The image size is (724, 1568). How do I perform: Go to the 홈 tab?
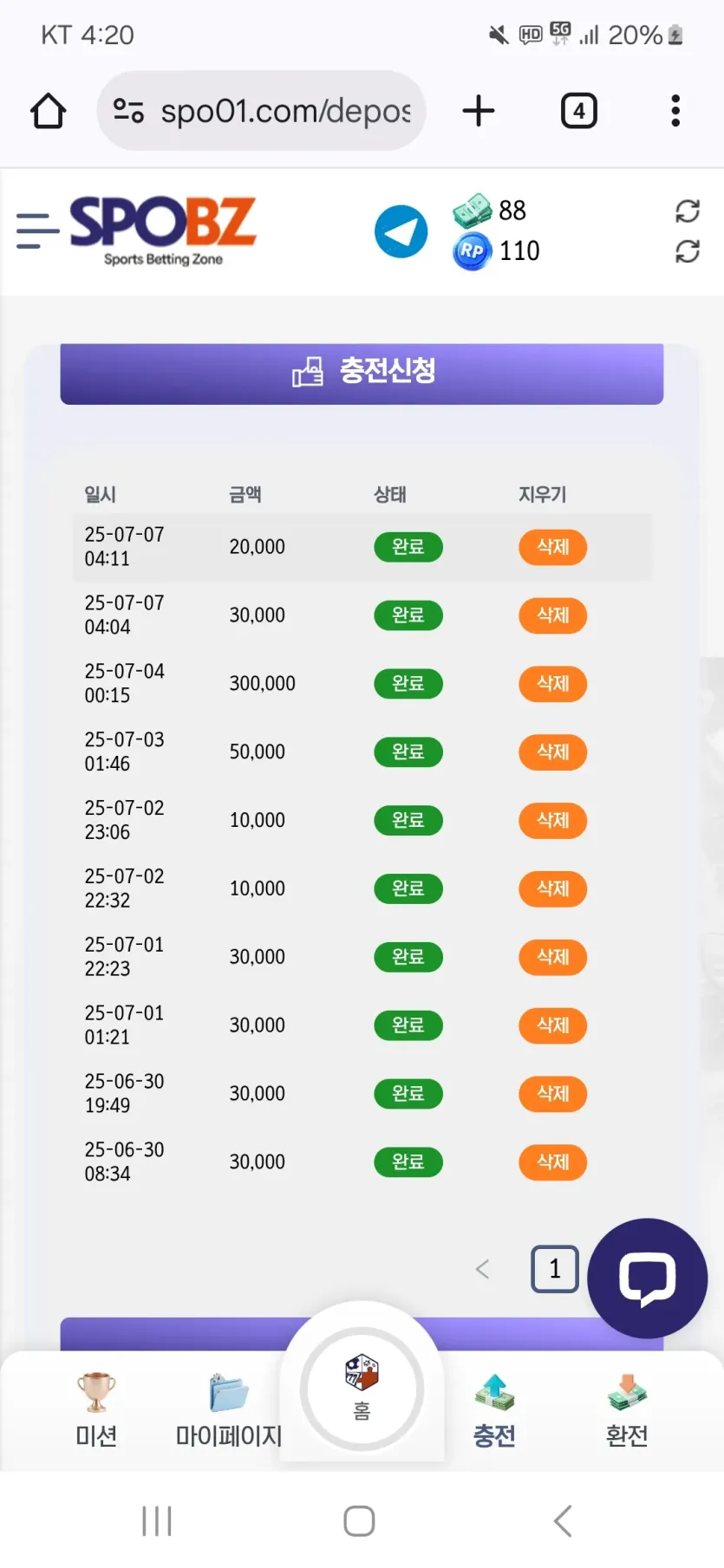click(362, 1389)
